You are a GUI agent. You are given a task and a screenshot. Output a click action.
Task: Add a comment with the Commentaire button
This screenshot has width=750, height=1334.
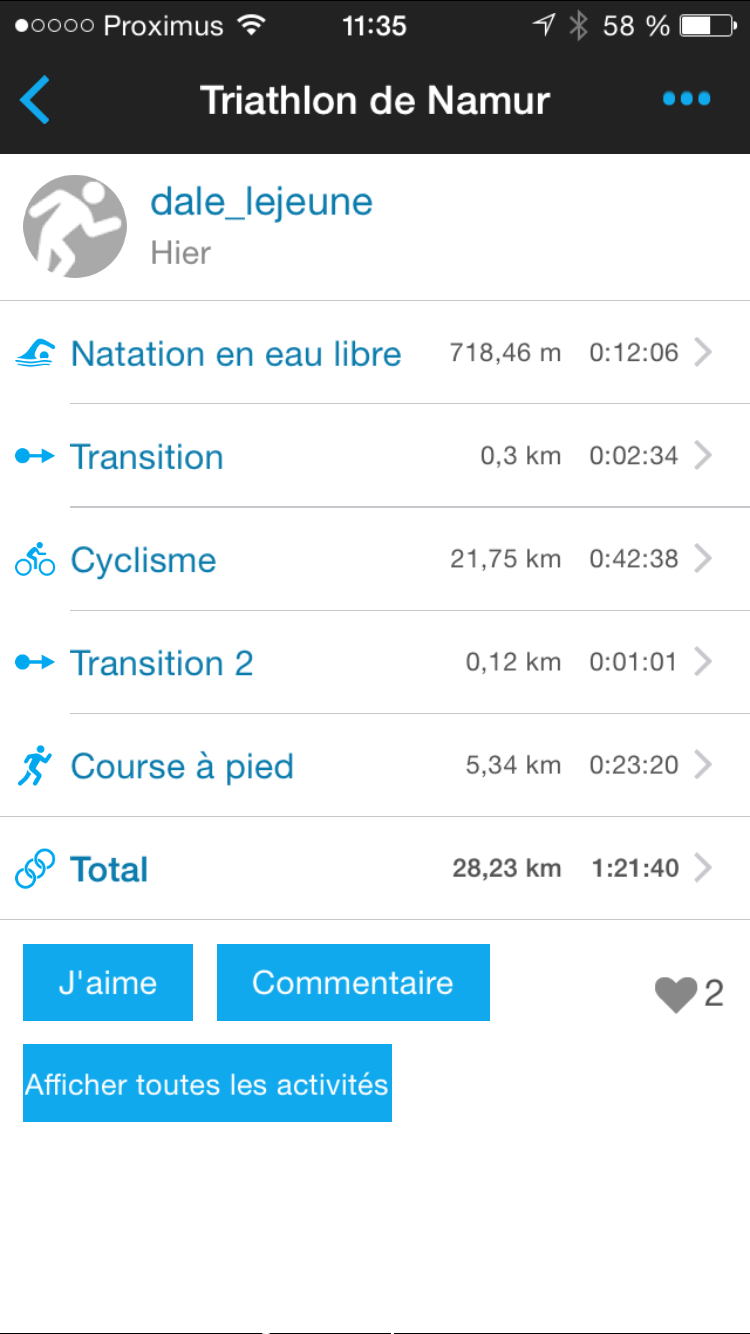(353, 983)
